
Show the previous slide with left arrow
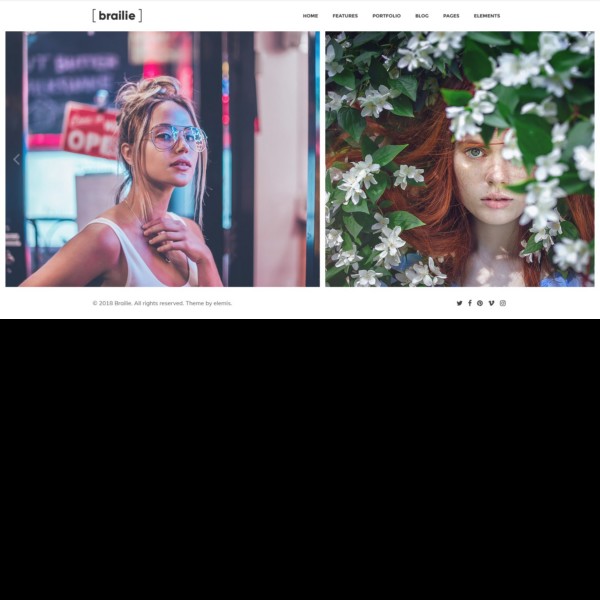pyautogui.click(x=16, y=159)
